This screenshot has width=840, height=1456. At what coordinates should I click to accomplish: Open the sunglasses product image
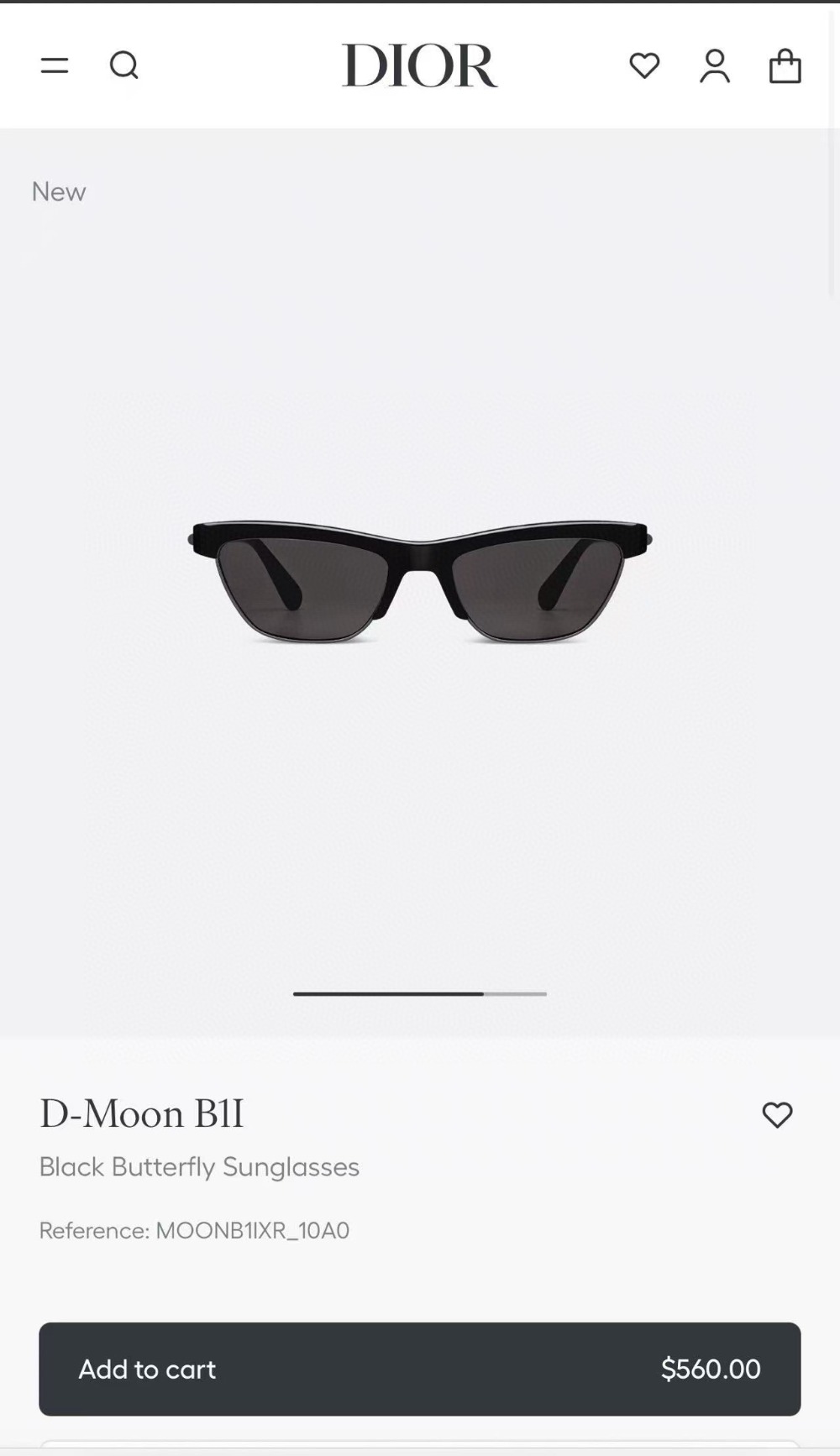coord(420,581)
